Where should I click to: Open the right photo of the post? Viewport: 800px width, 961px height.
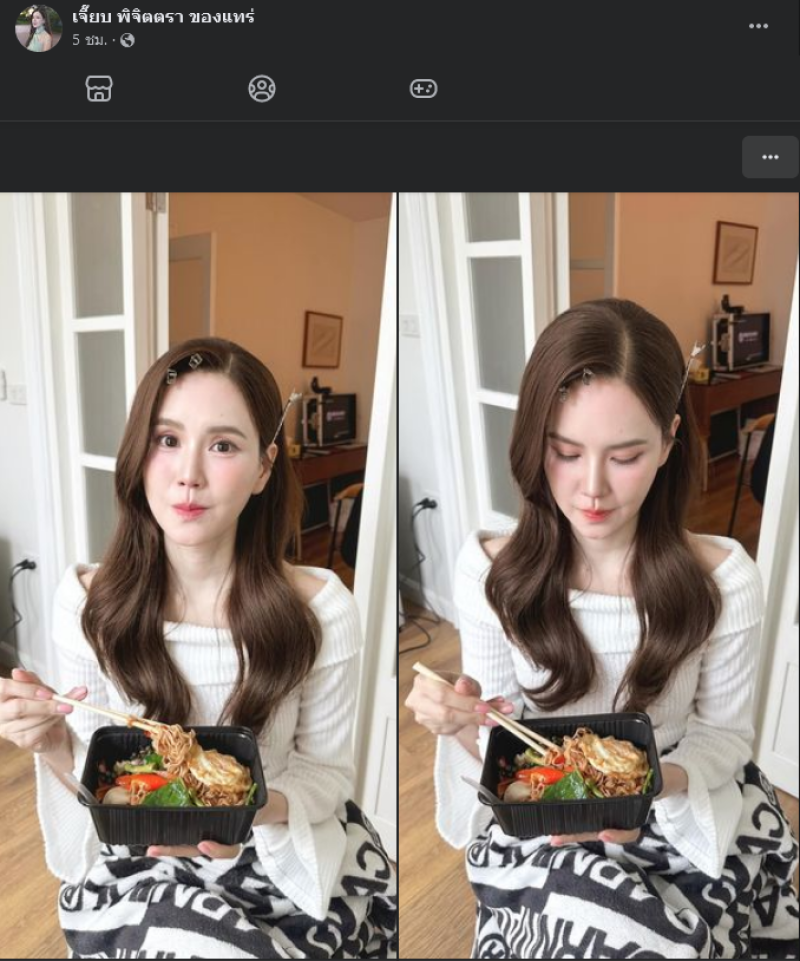pos(599,575)
